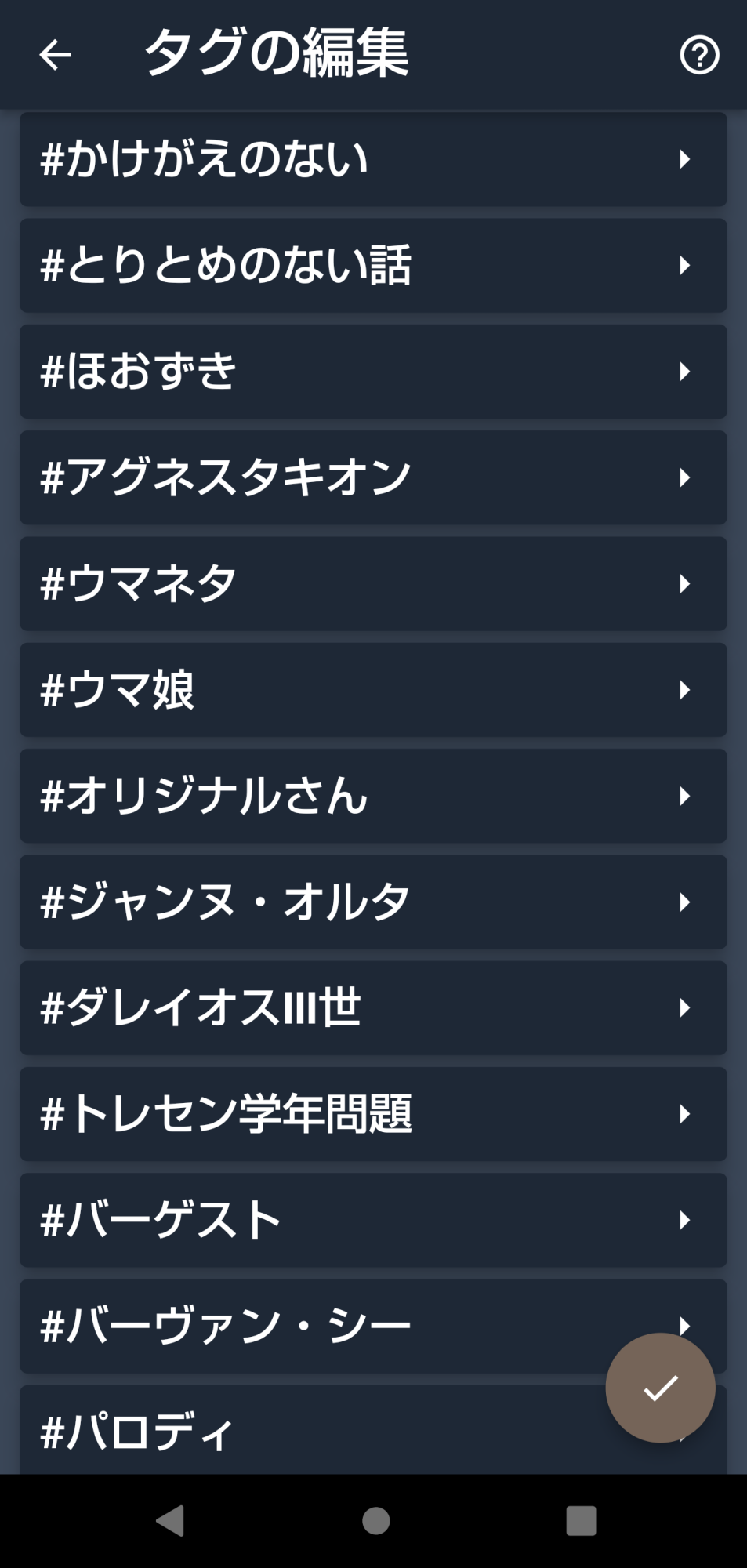
Task: Confirm edits with the checkmark button
Action: click(660, 1388)
